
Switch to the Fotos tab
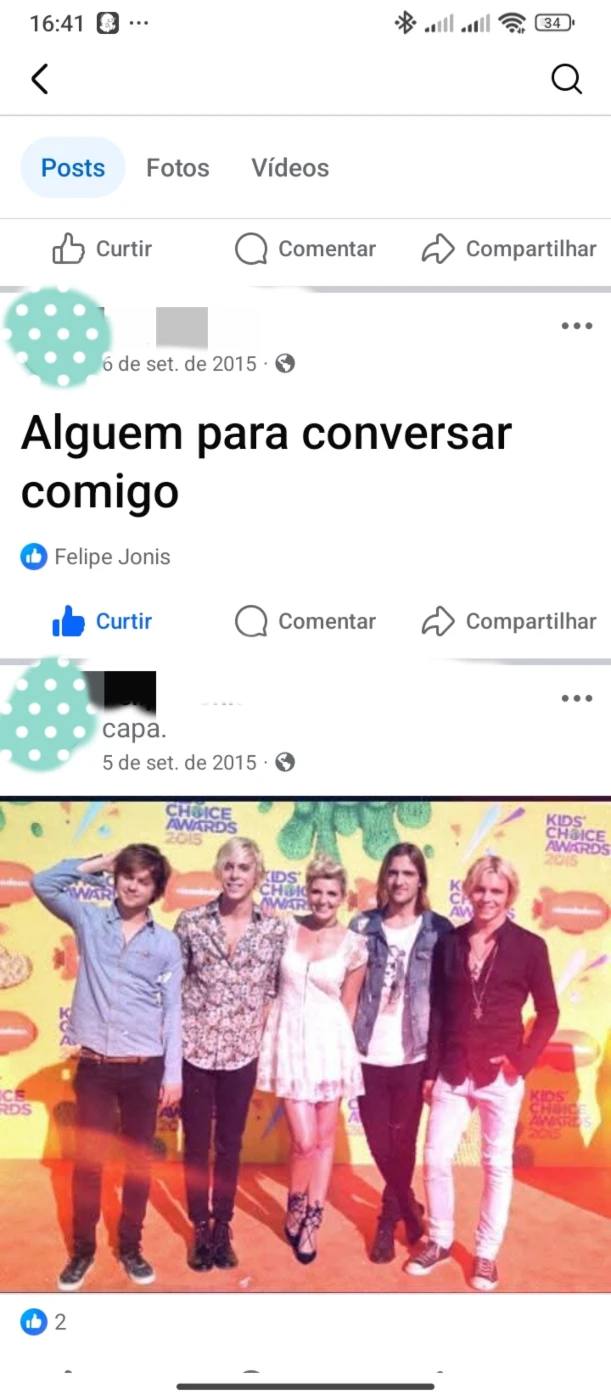click(178, 168)
